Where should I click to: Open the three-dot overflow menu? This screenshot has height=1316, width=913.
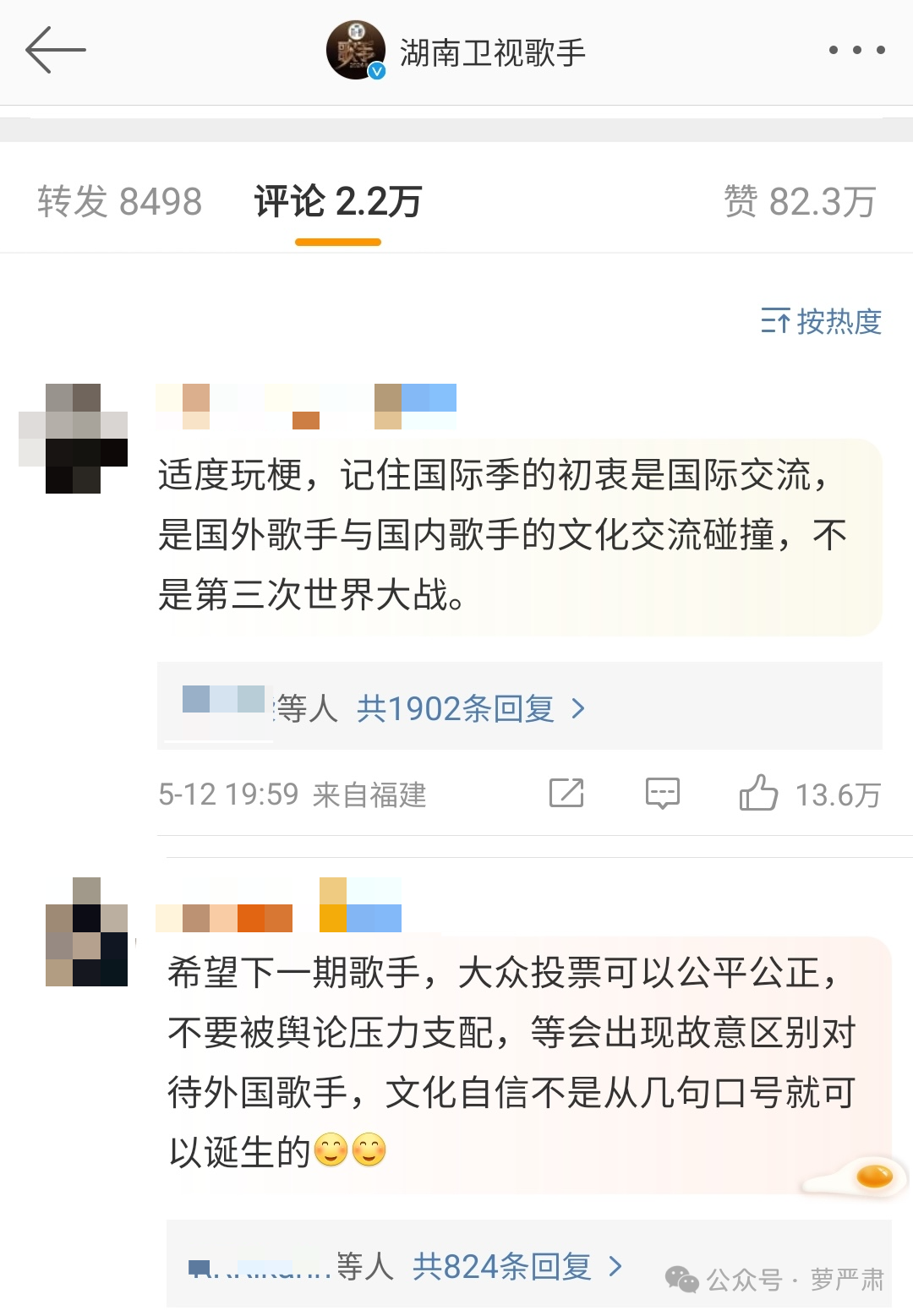(856, 50)
